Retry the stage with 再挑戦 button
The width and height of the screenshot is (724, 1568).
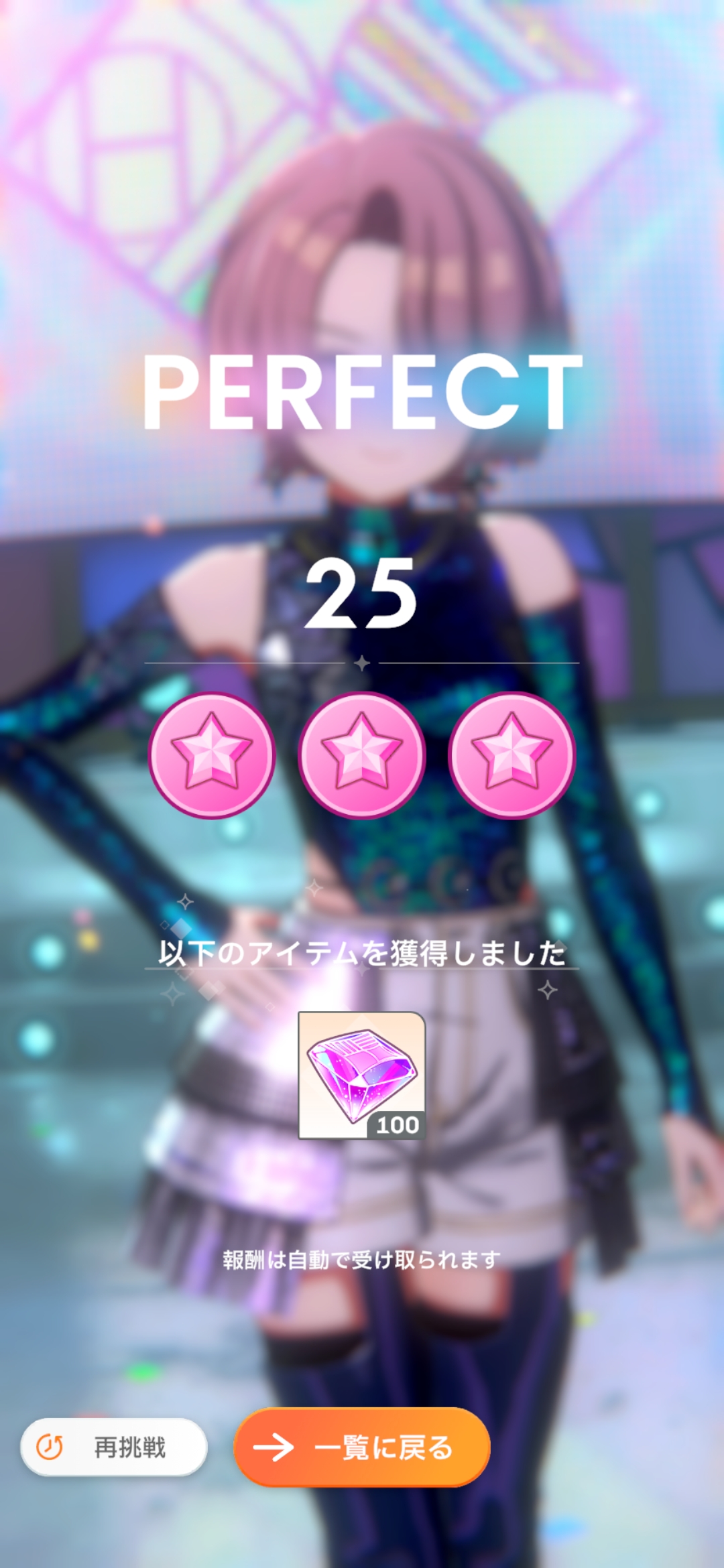114,1447
